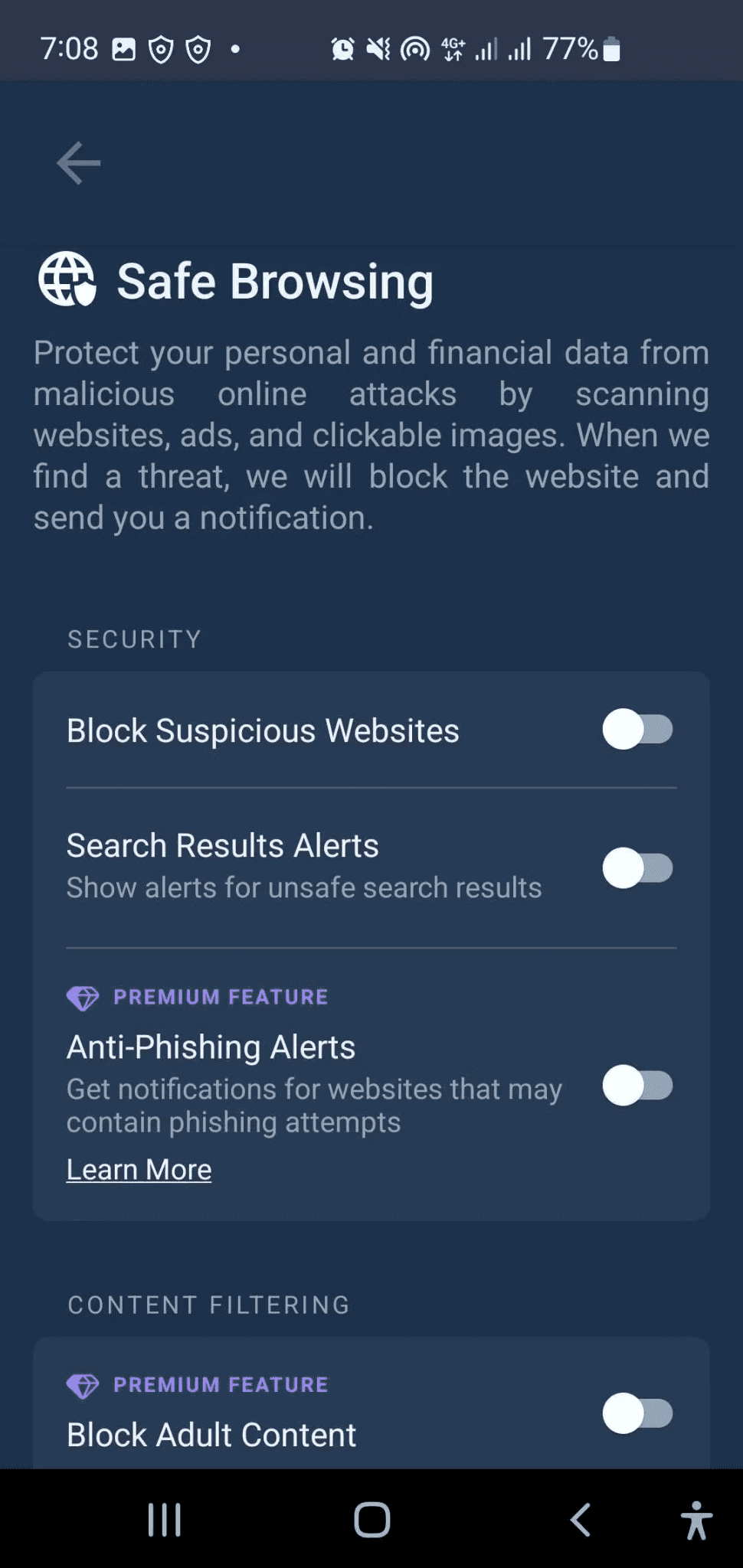This screenshot has height=1568, width=743.
Task: Toggle Anti-Phishing Alerts on
Action: click(637, 1085)
